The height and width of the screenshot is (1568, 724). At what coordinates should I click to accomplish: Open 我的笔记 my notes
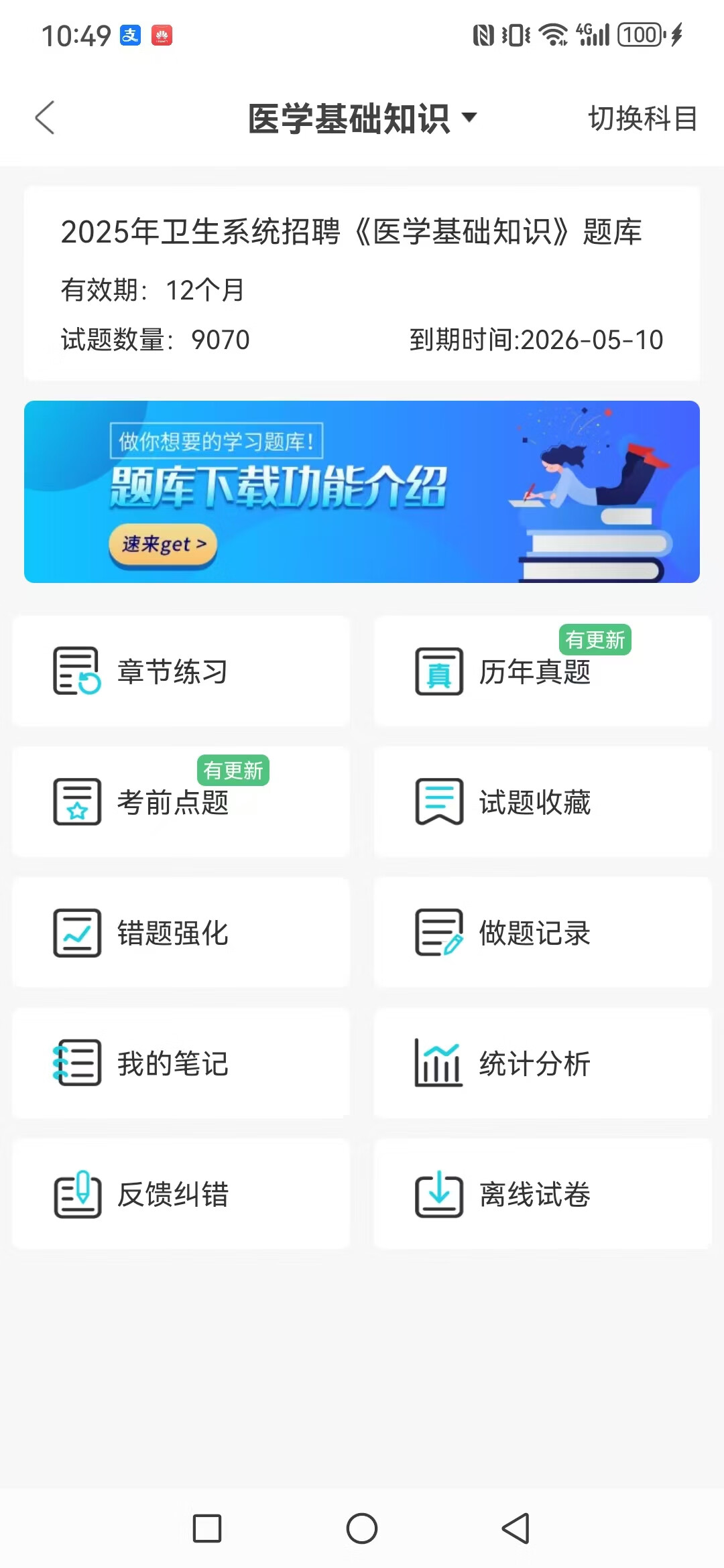[x=181, y=1063]
